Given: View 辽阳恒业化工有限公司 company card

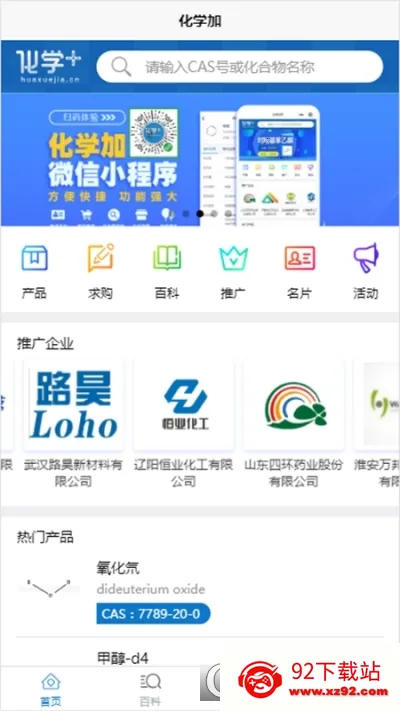Looking at the screenshot, I should click(x=184, y=424).
